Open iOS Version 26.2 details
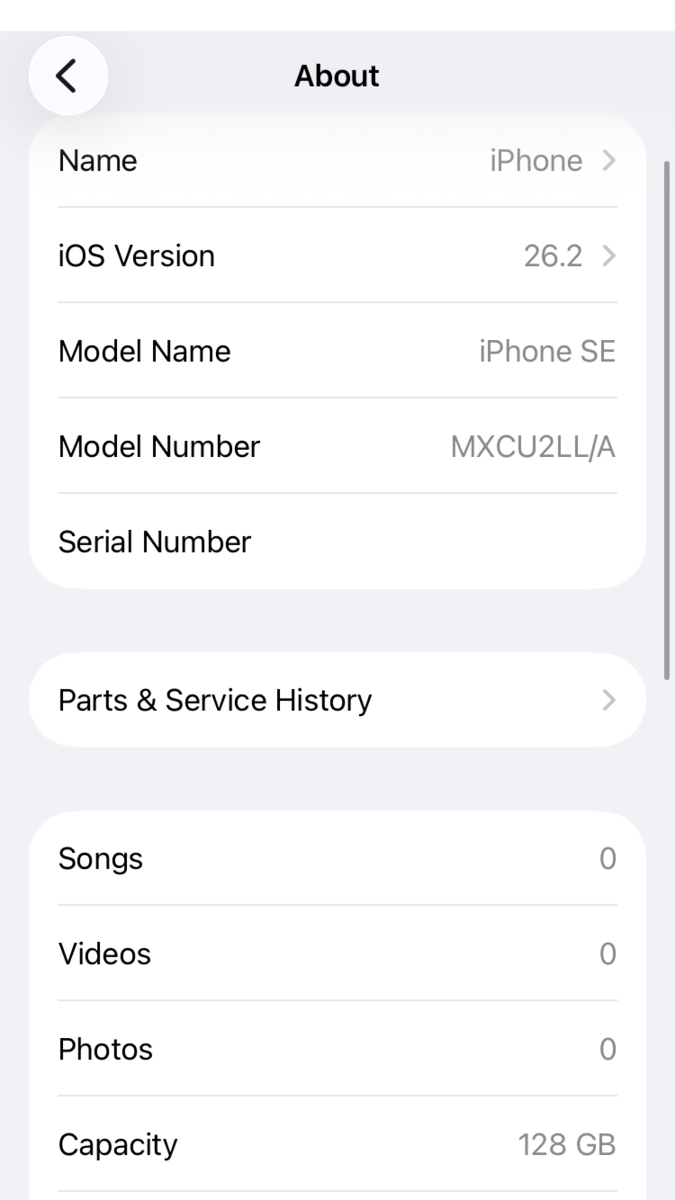This screenshot has width=675, height=1200. [x=337, y=256]
